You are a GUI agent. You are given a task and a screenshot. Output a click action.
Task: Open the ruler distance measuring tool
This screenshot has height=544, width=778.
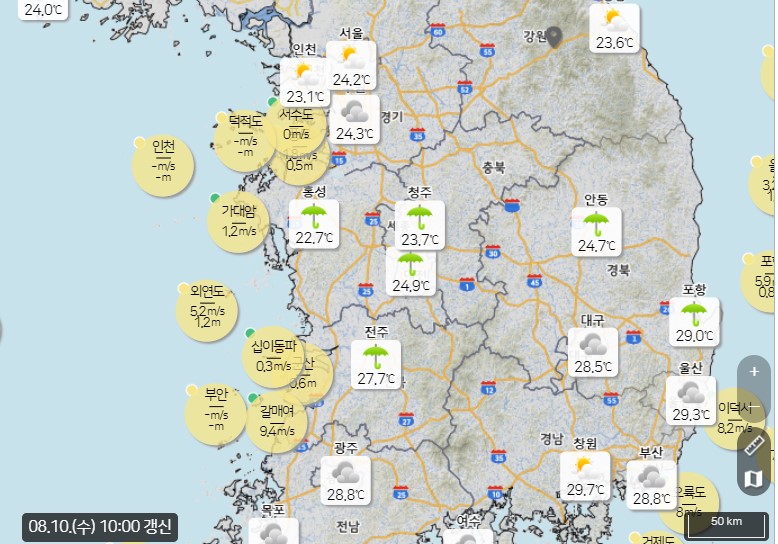(x=753, y=445)
